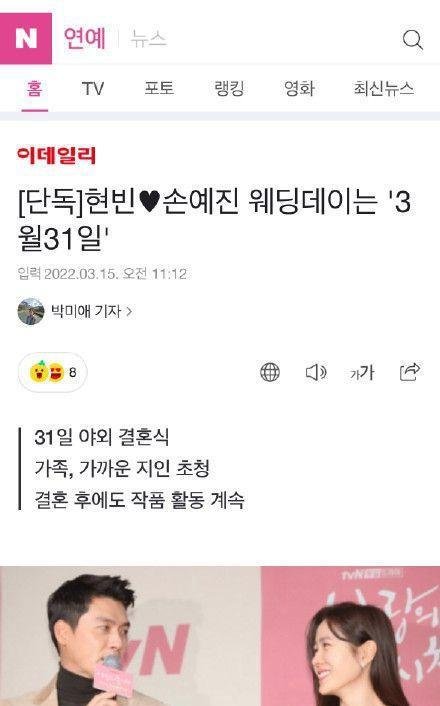Tap the Naver N logo button
This screenshot has width=440, height=706.
26,38
